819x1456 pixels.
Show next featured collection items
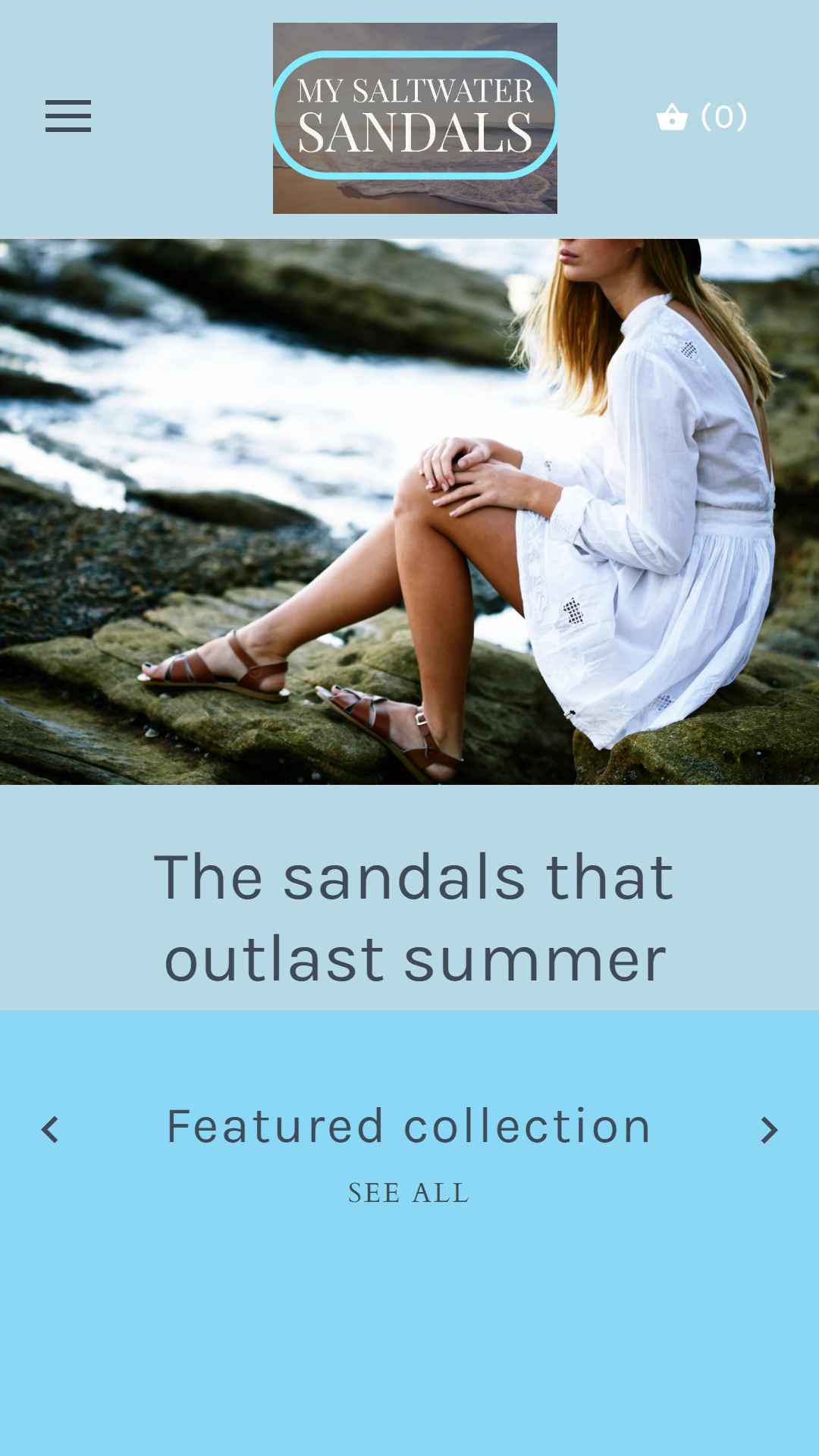(769, 1130)
